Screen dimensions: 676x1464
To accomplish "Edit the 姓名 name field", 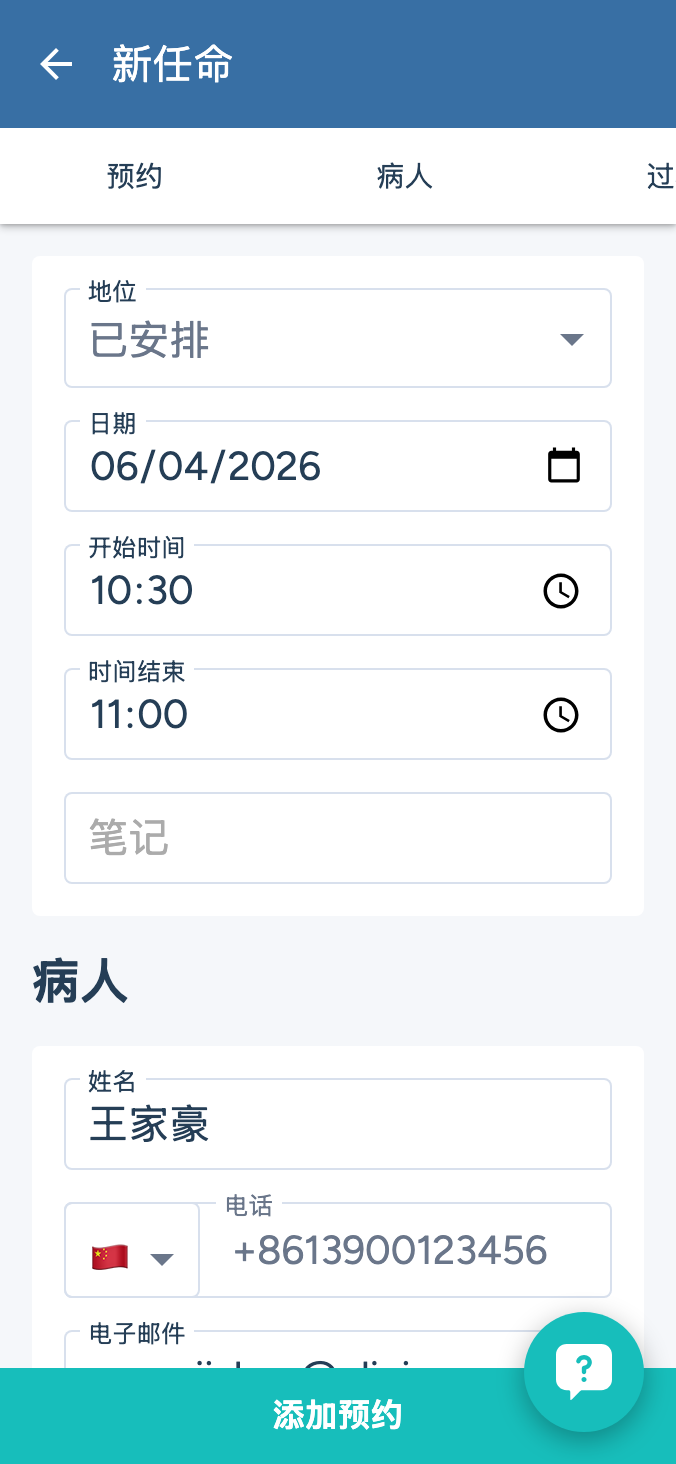I will 338,1125.
